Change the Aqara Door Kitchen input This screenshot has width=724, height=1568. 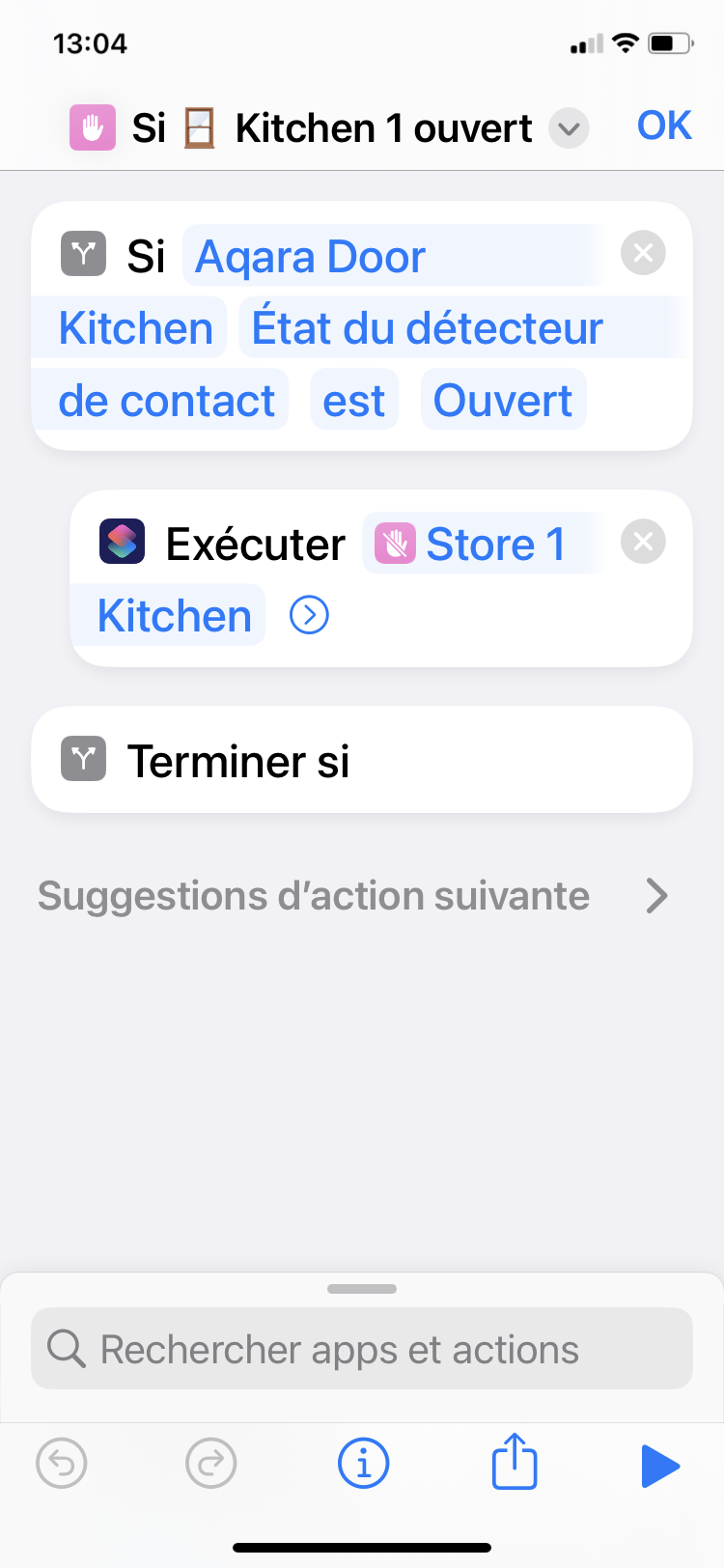pyautogui.click(x=309, y=257)
